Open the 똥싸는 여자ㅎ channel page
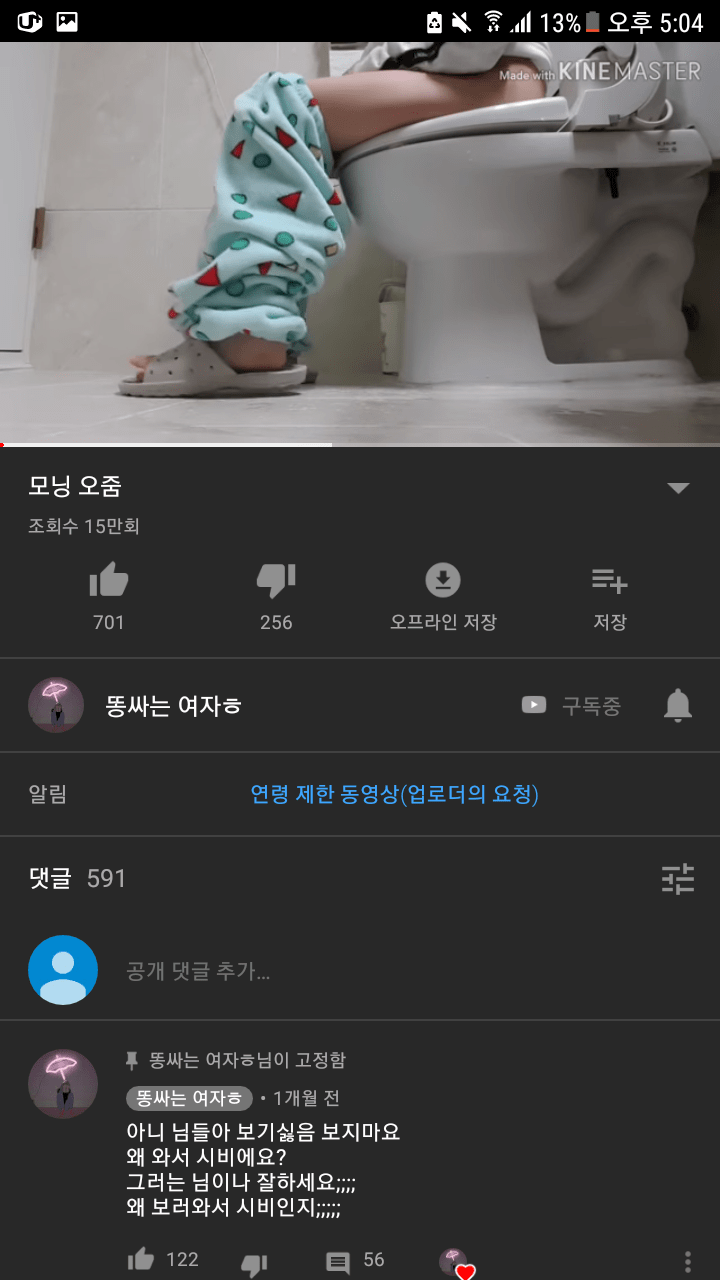This screenshot has width=720, height=1280. [173, 706]
